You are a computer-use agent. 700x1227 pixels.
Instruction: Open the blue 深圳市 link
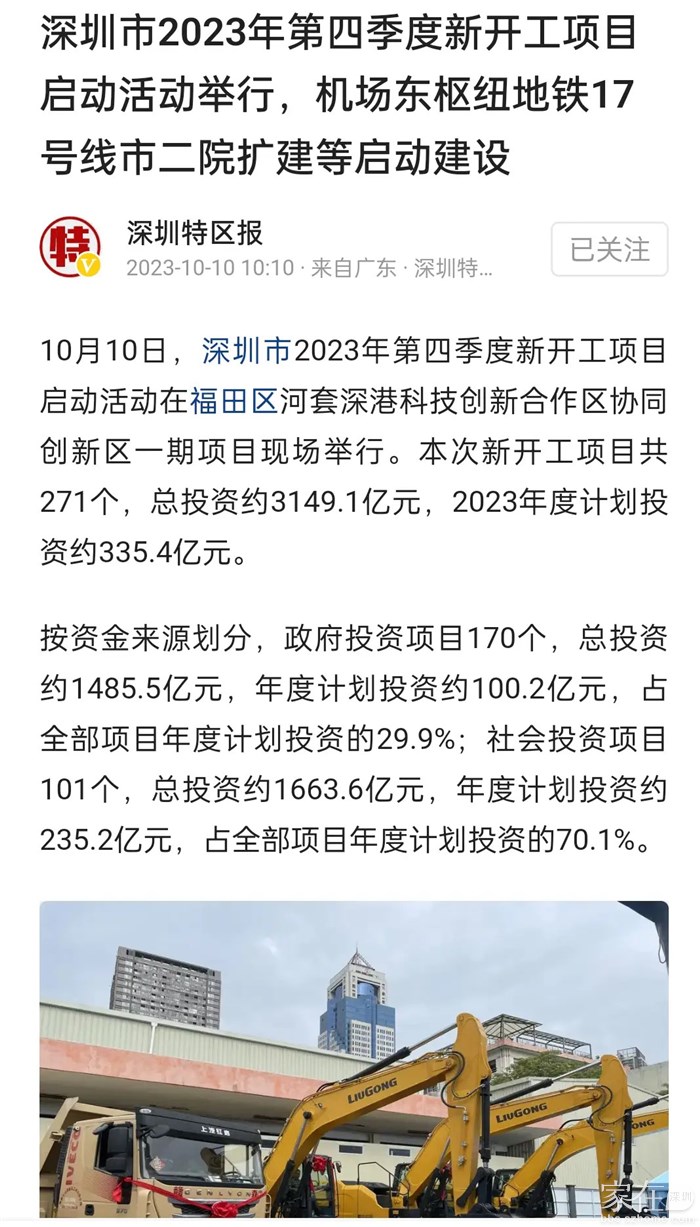pos(246,351)
